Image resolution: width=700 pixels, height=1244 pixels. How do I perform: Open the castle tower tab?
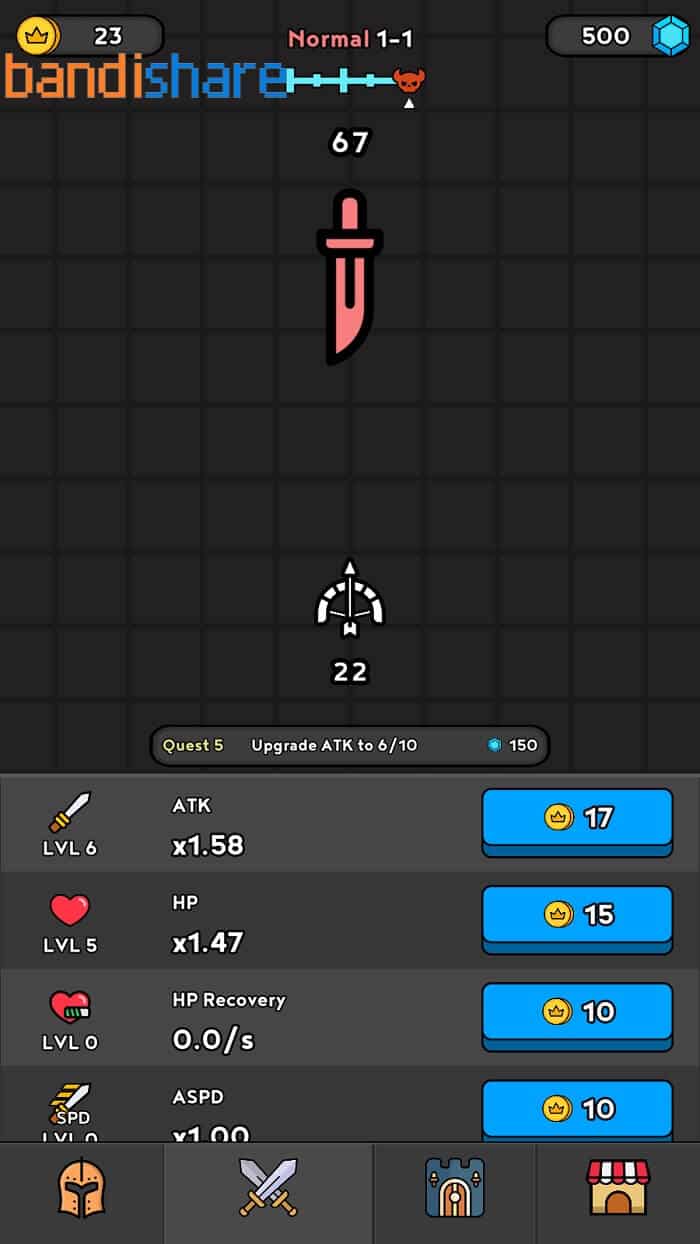[455, 1192]
